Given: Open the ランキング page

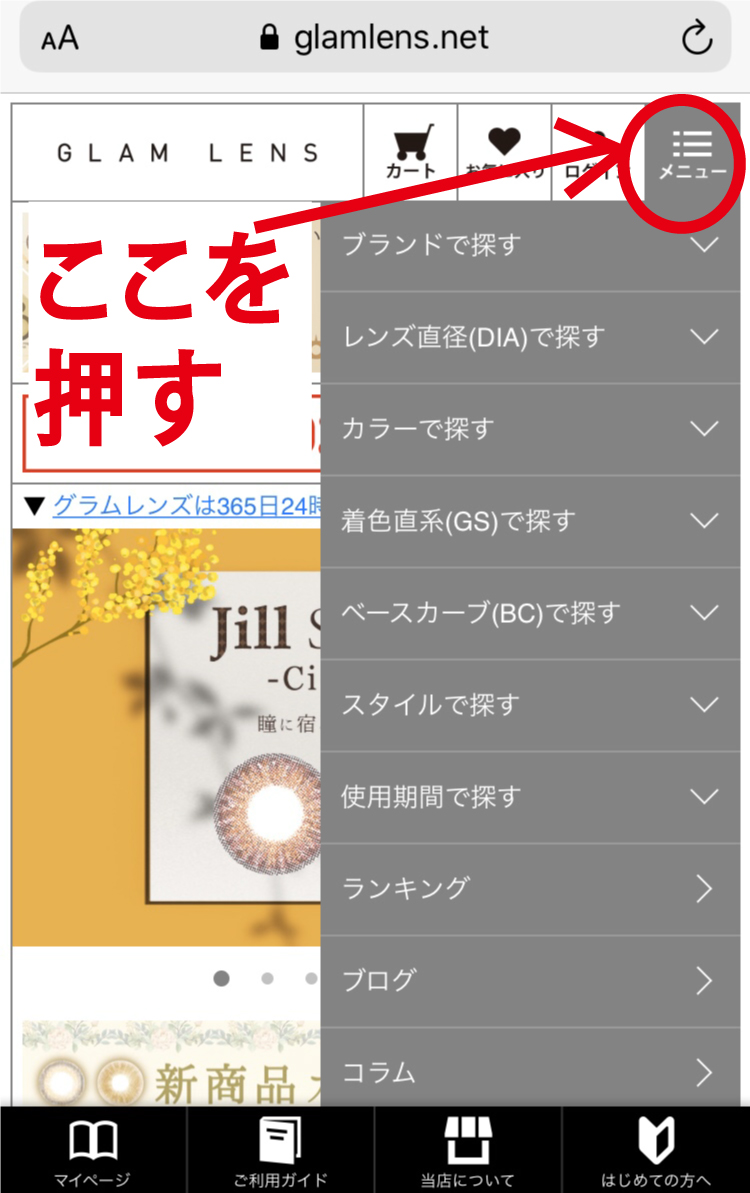Looking at the screenshot, I should pos(530,888).
